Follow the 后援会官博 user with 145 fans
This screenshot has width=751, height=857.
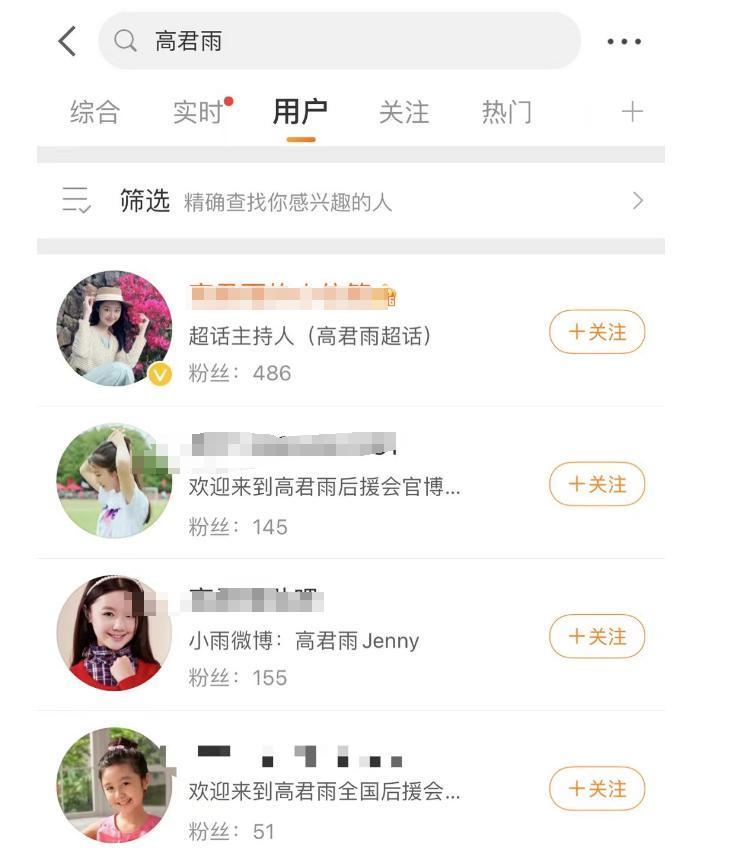pos(597,484)
